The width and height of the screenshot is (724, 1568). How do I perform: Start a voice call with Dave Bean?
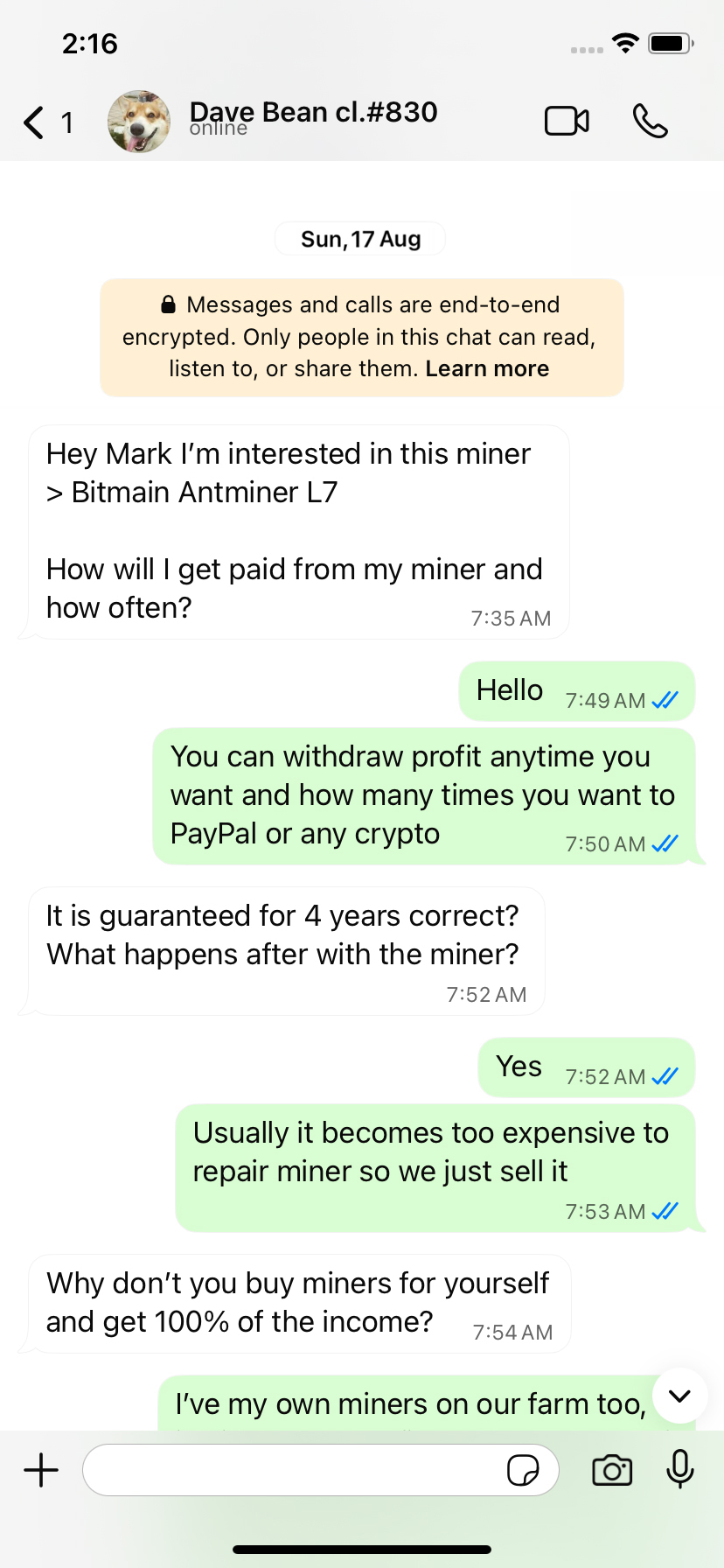(650, 122)
